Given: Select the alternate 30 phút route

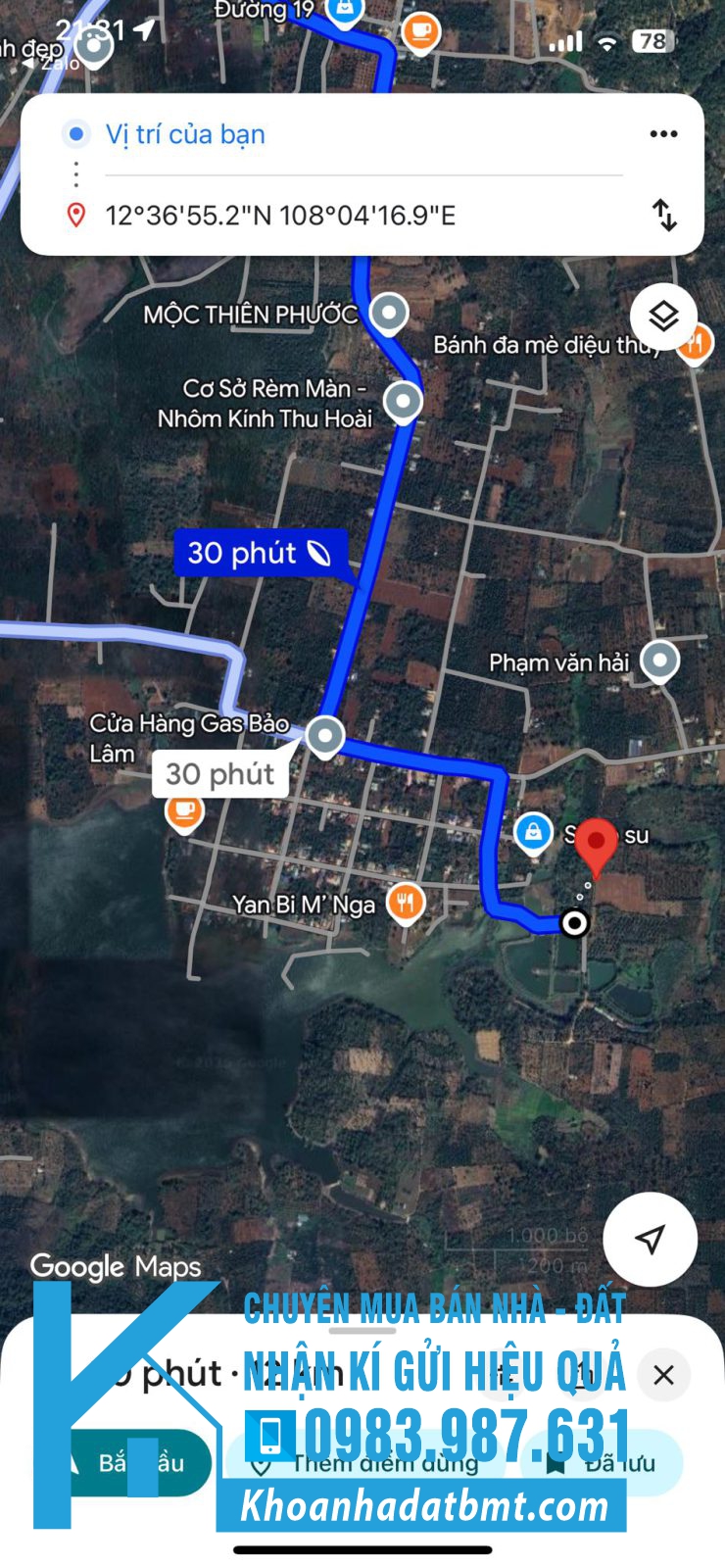Looking at the screenshot, I should pyautogui.click(x=220, y=774).
